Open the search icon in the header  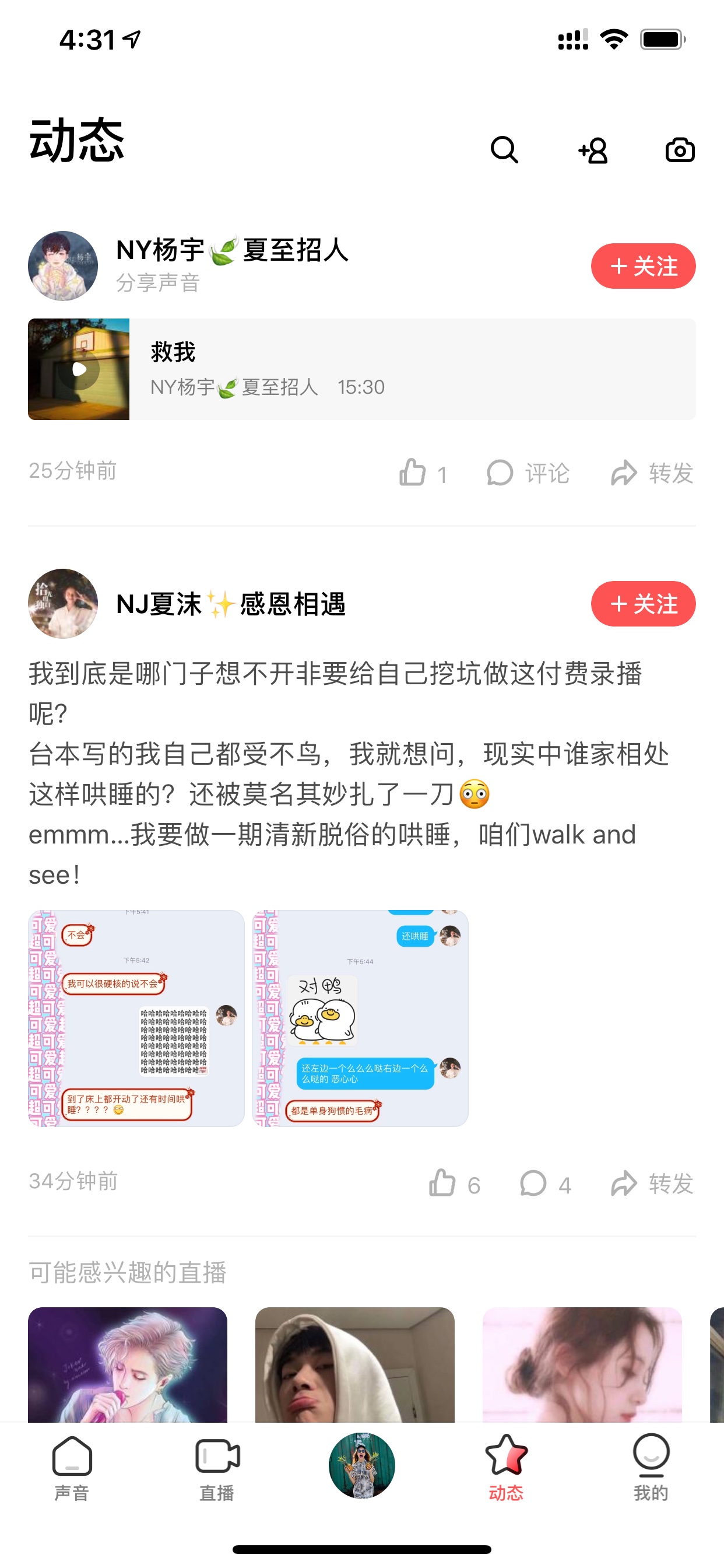[504, 150]
